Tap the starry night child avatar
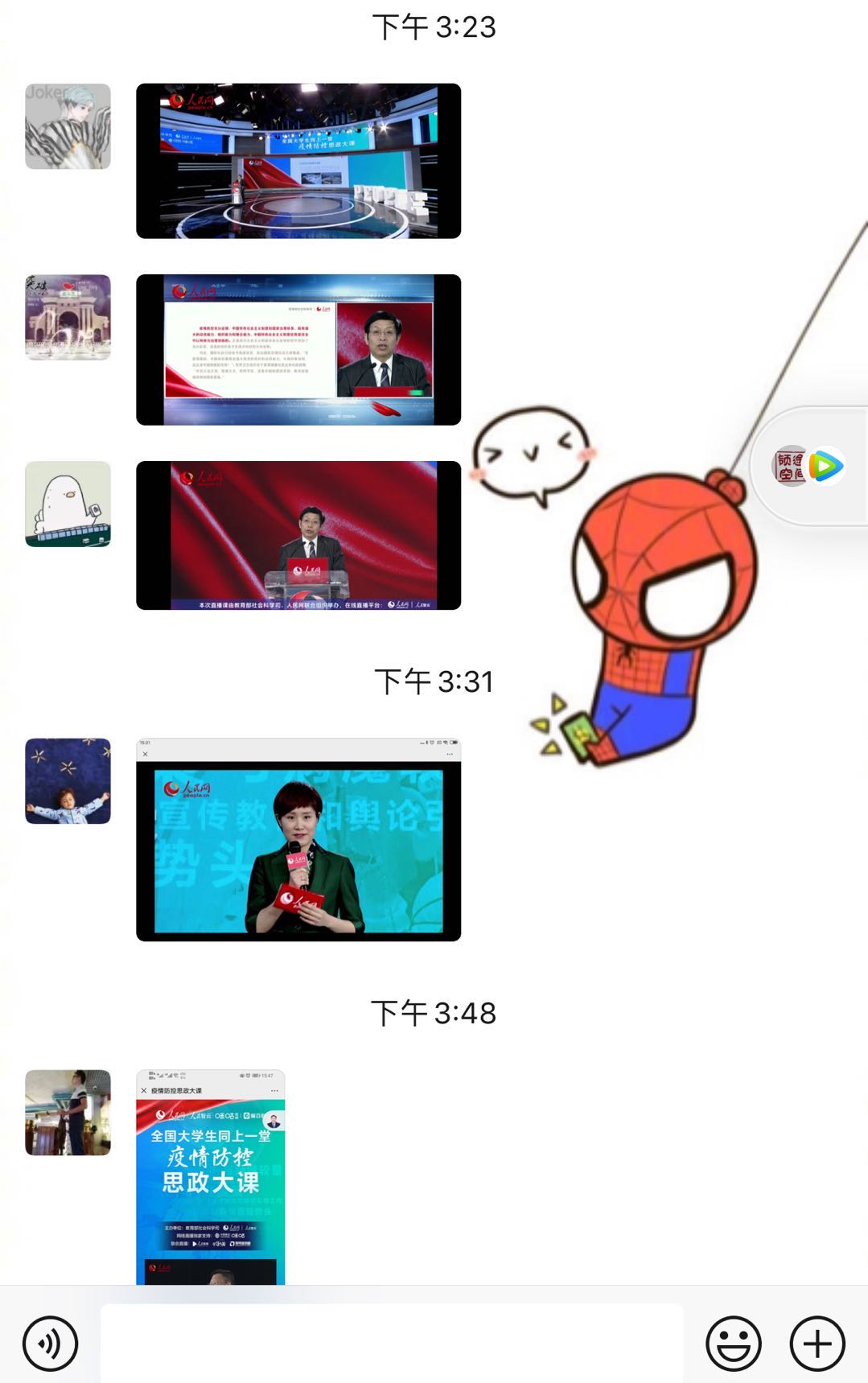This screenshot has height=1383, width=868. click(68, 781)
